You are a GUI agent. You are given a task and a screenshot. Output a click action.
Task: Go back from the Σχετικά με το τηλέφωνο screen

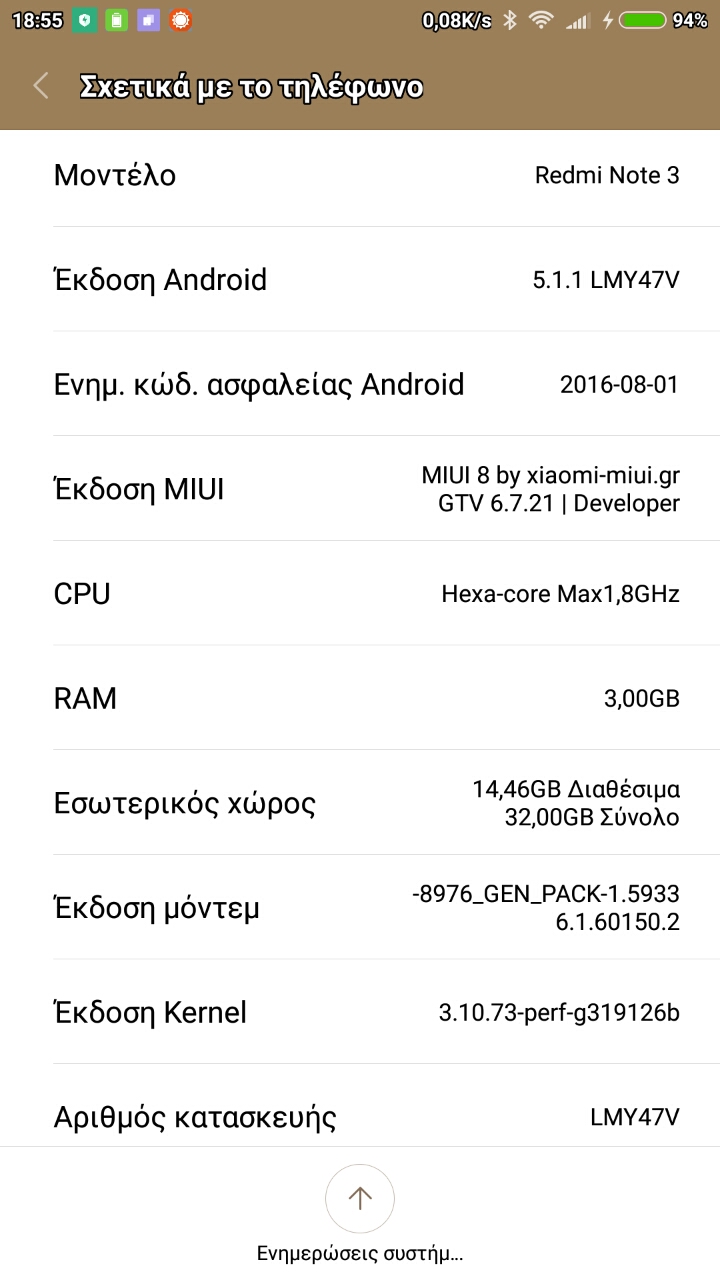pos(41,87)
